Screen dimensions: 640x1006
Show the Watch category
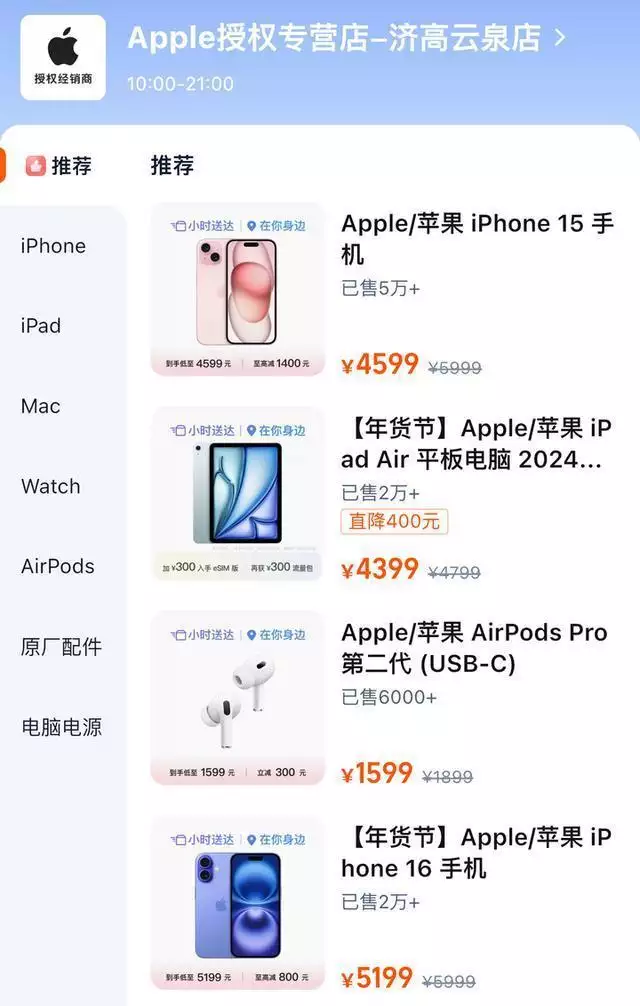[51, 487]
